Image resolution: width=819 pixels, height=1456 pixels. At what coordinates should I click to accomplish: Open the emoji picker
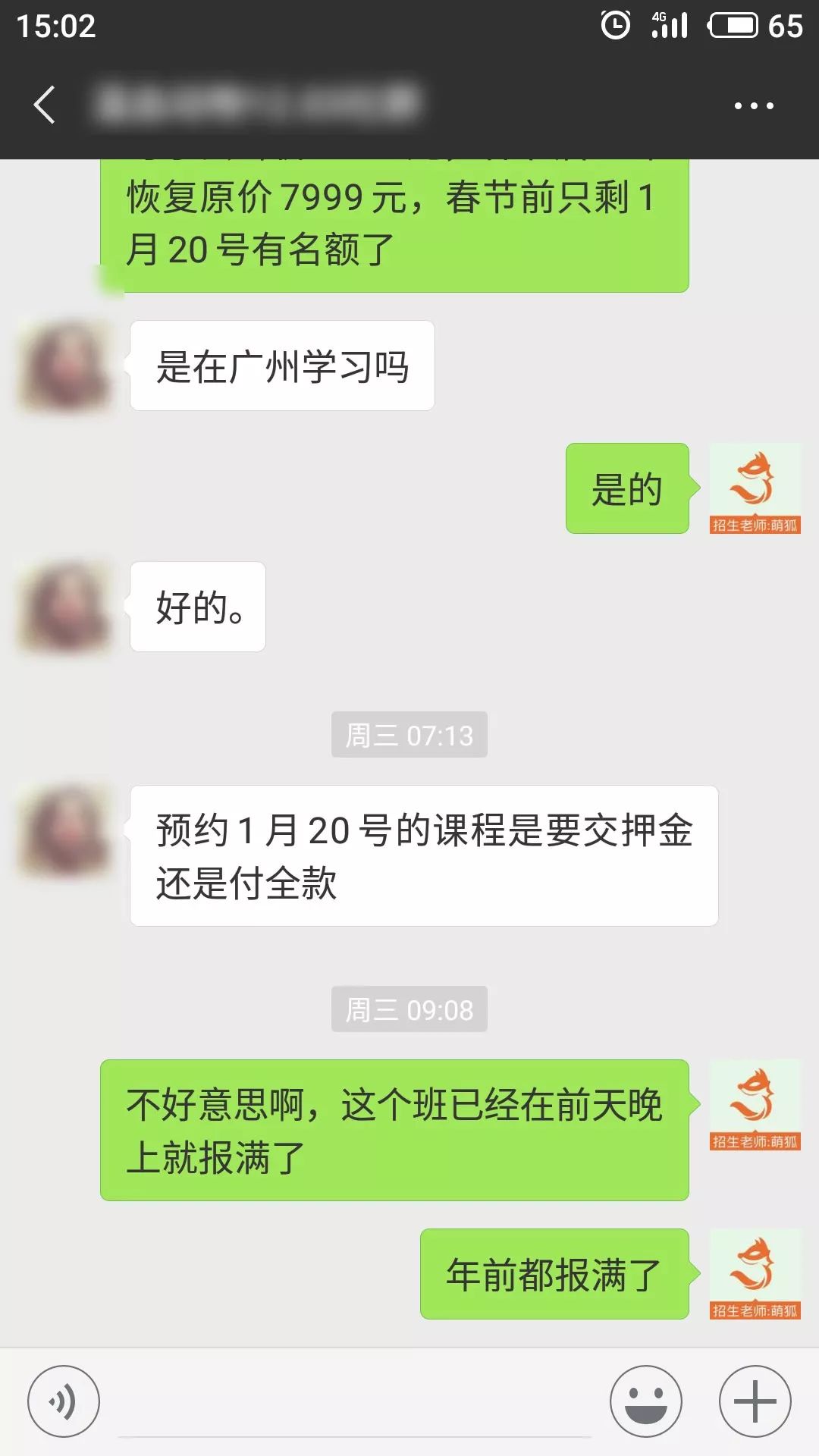(x=646, y=1401)
